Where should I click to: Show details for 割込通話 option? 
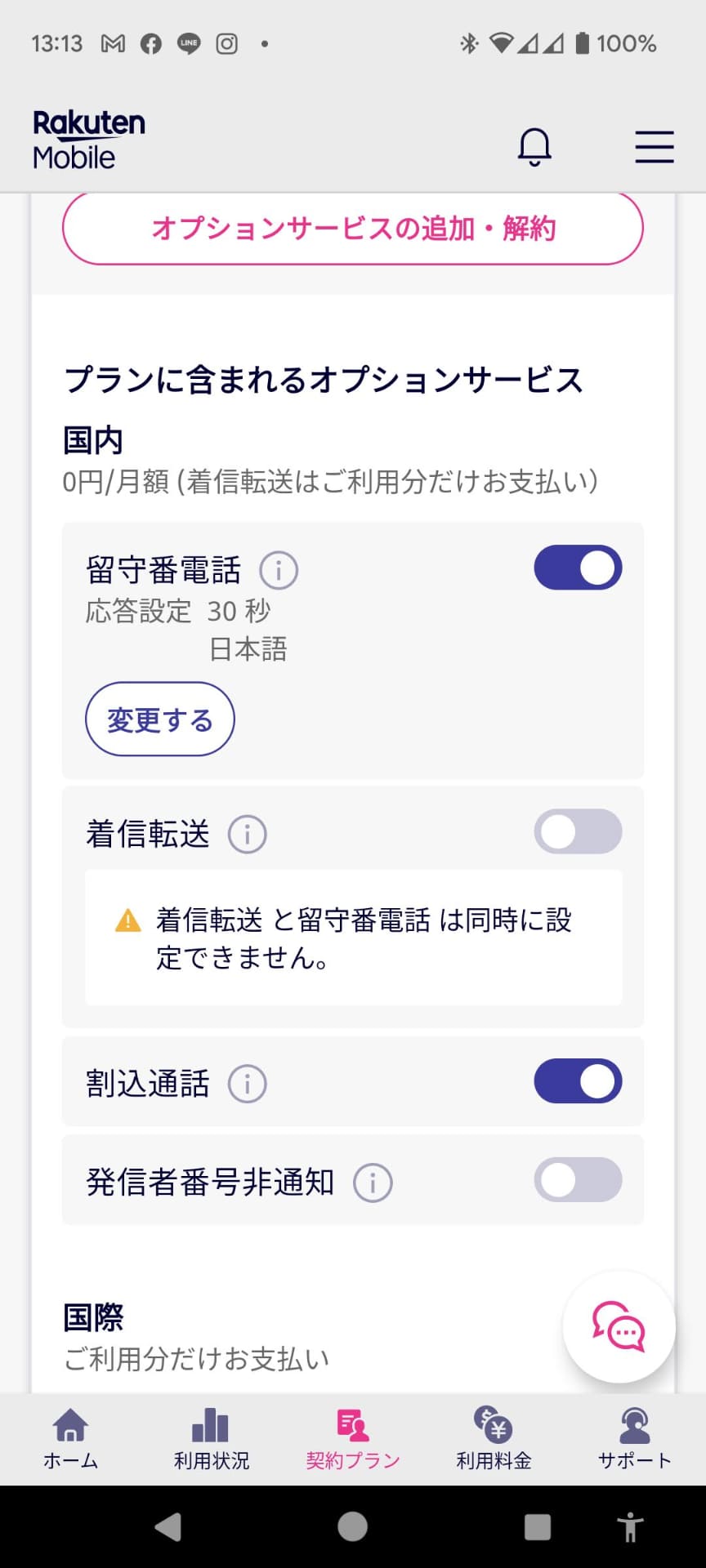[248, 1083]
